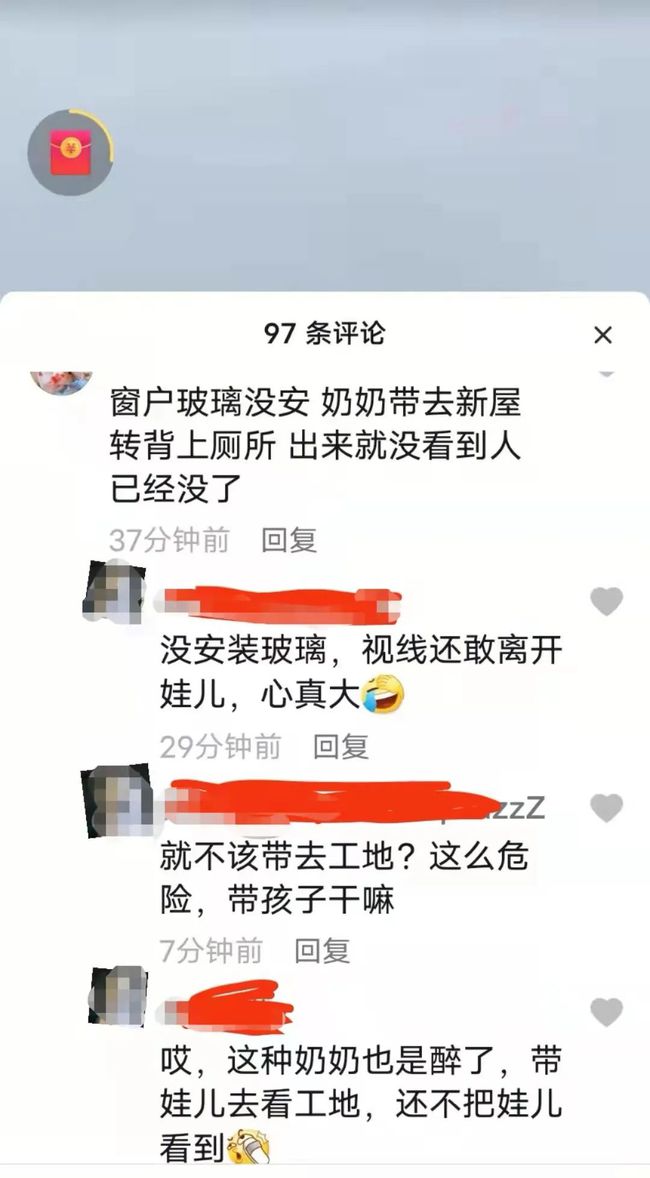Open avatar of the 没安装玻璃 commenter
Viewport: 650px width, 1178px height.
click(117, 592)
